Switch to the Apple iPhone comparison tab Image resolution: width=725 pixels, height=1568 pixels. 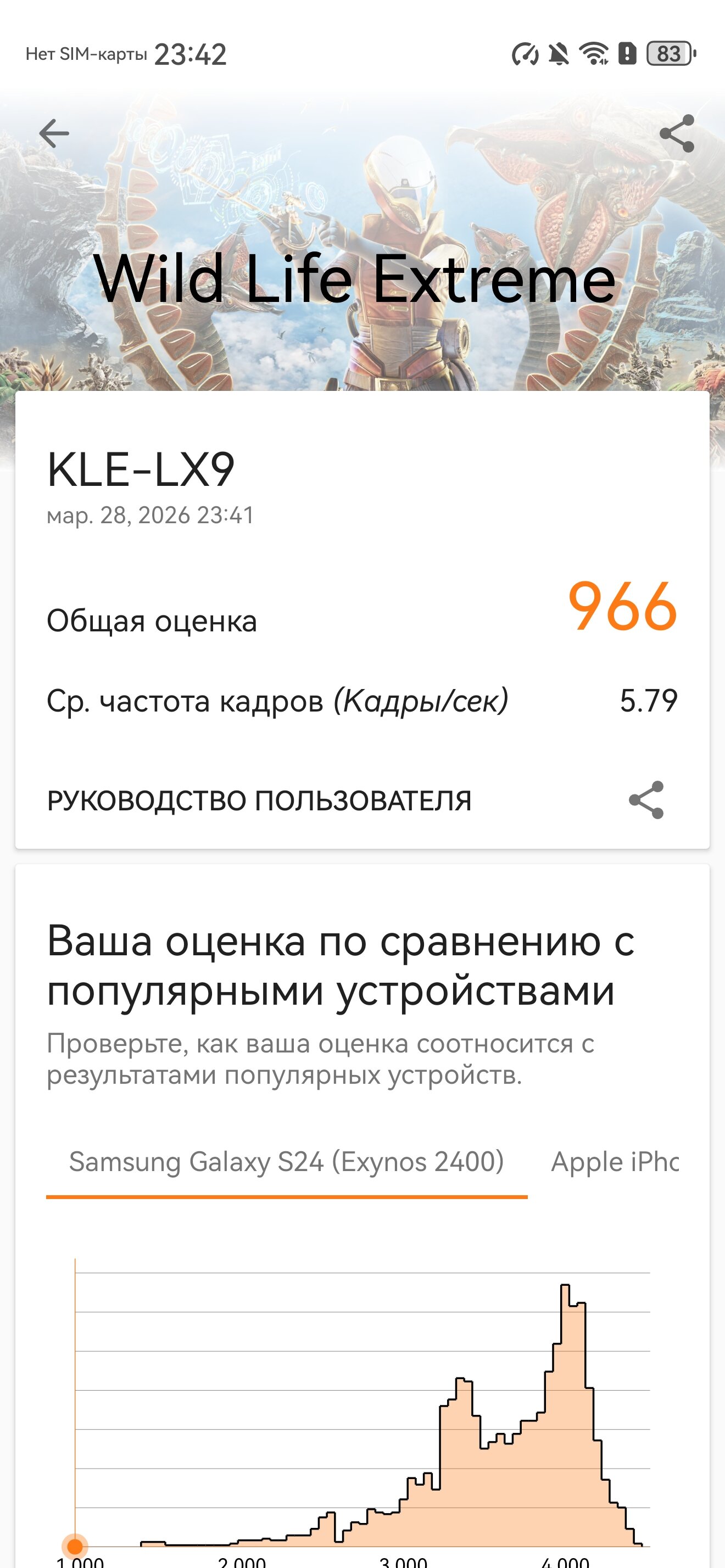pyautogui.click(x=614, y=1161)
